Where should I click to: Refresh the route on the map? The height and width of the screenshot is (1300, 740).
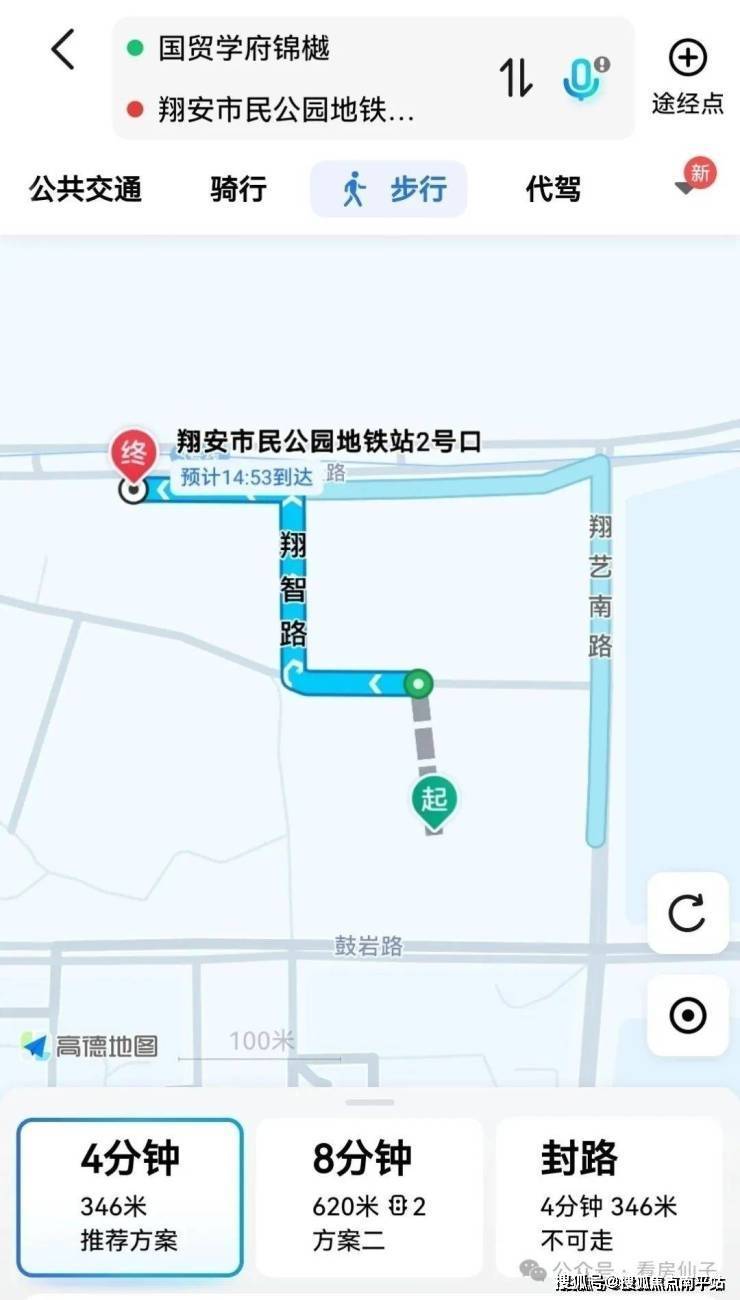point(687,913)
